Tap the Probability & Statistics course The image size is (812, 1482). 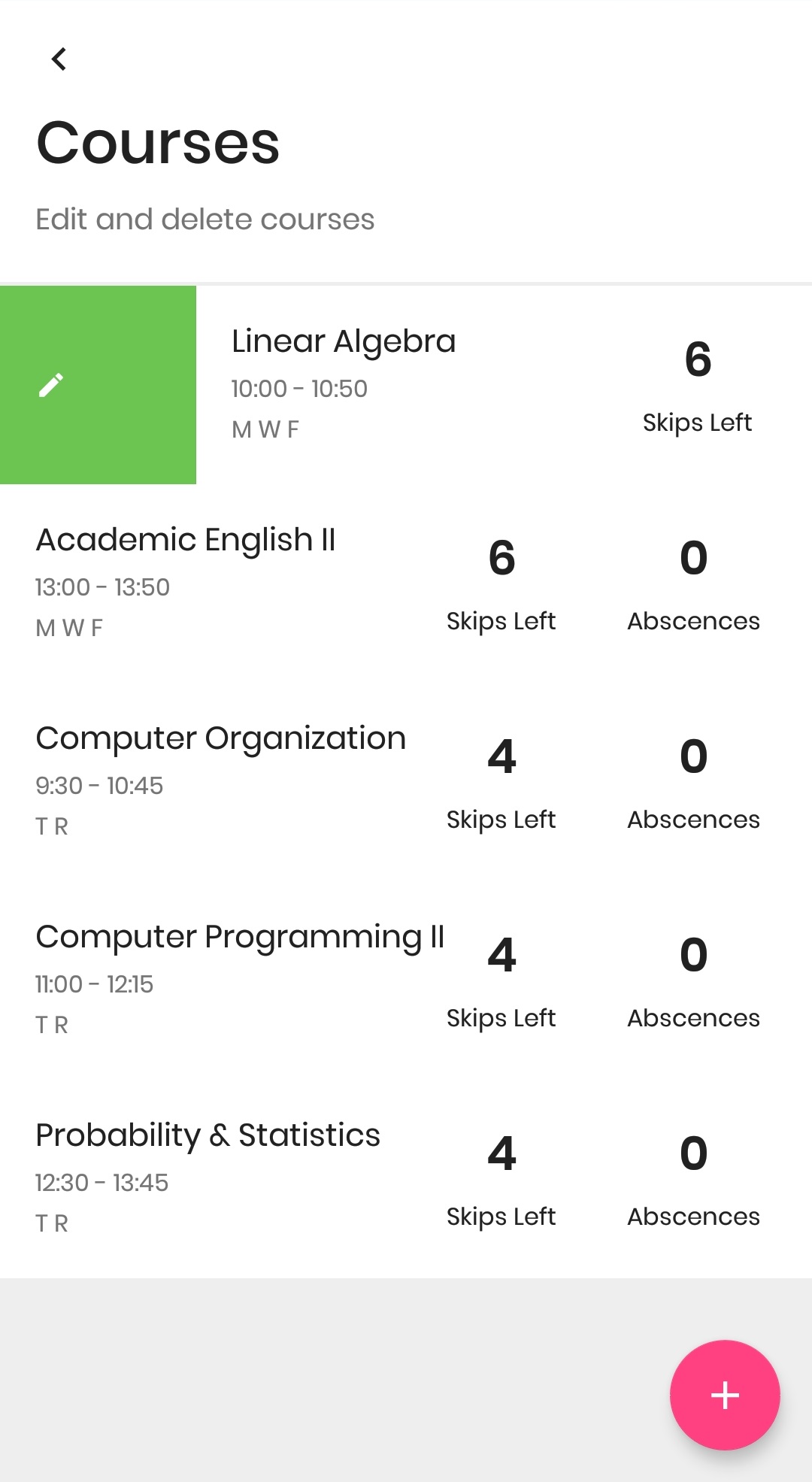pyautogui.click(x=208, y=1137)
